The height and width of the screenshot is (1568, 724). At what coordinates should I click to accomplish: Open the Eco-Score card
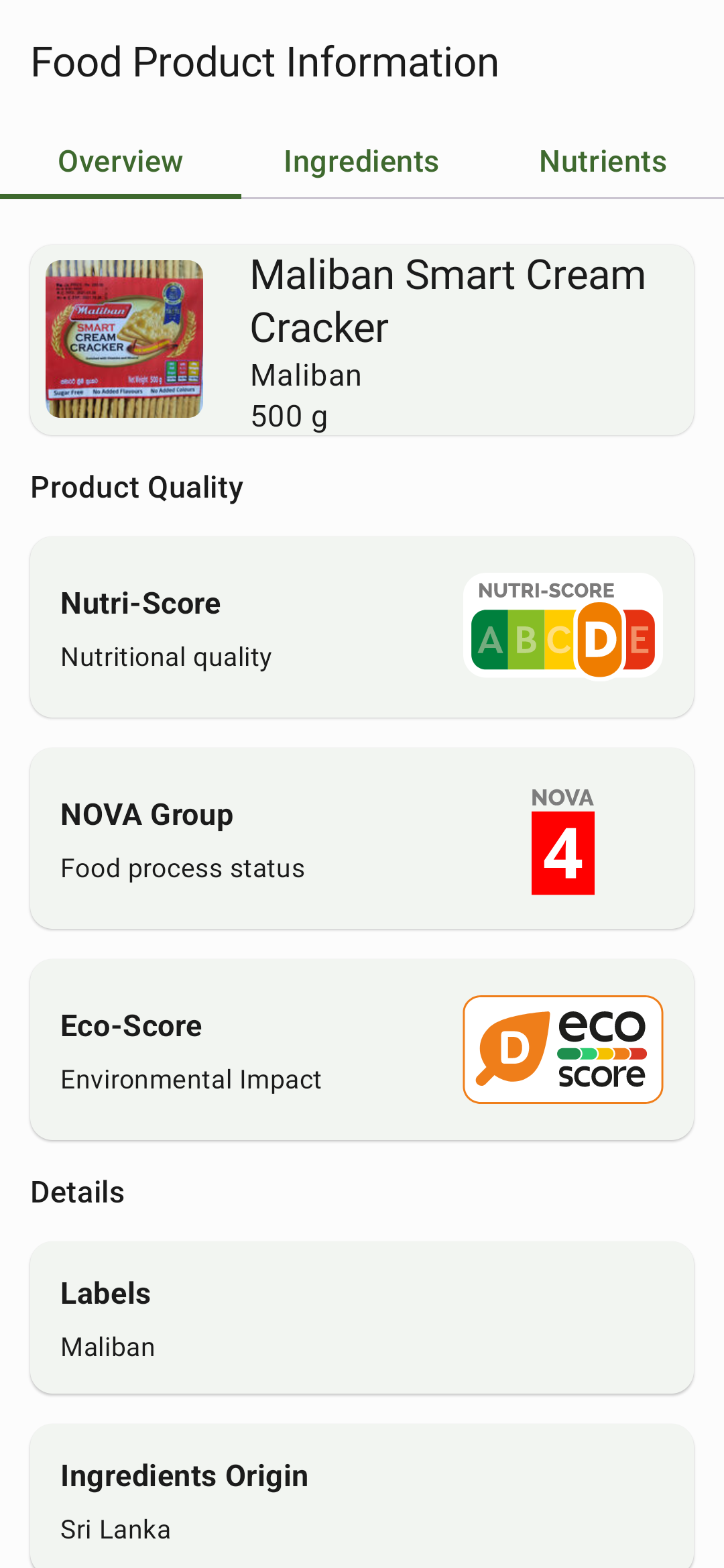point(362,1050)
